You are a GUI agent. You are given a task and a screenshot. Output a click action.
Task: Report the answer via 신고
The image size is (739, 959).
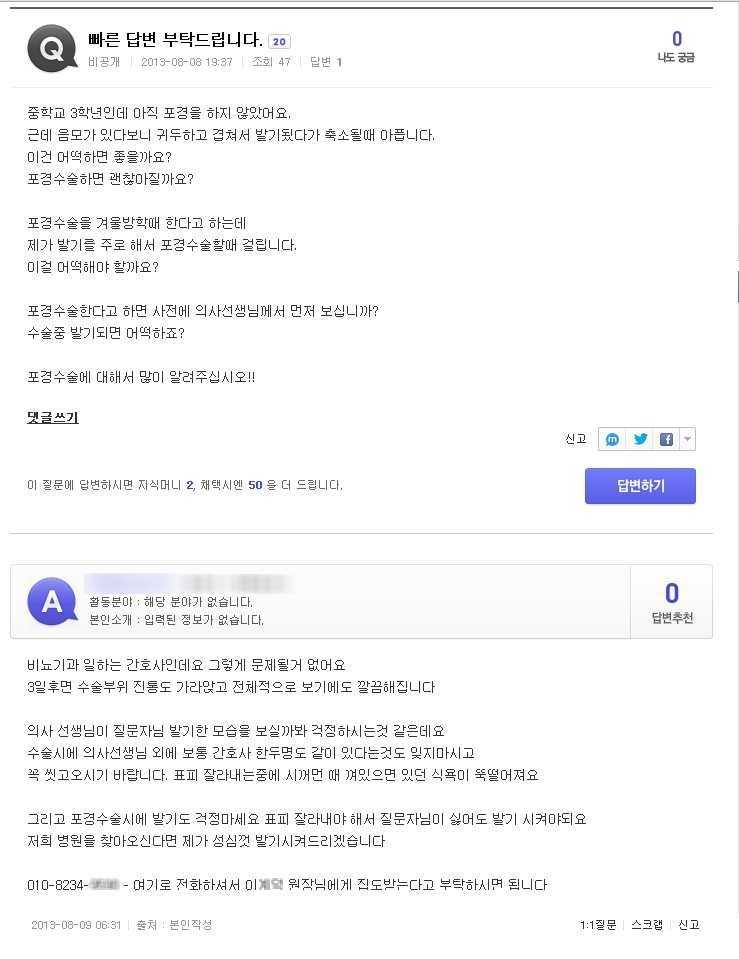tap(688, 925)
